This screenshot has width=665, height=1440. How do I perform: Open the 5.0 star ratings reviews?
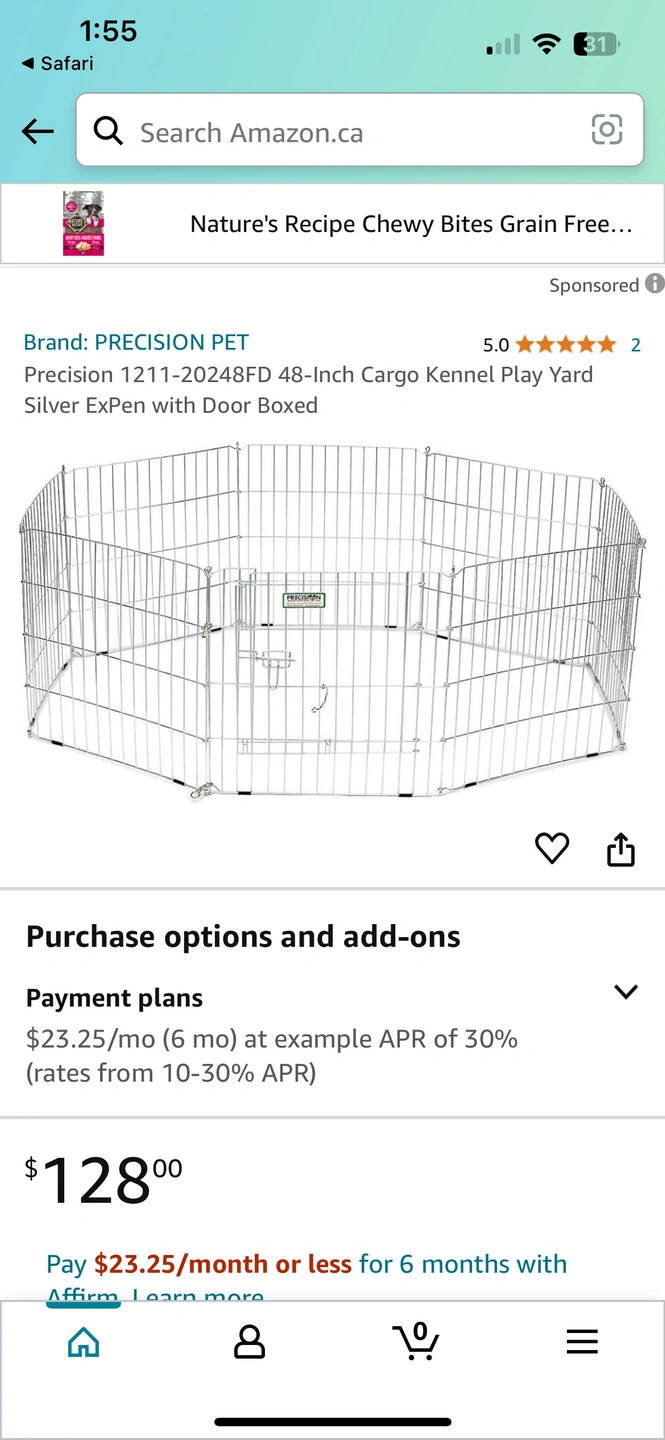(564, 345)
